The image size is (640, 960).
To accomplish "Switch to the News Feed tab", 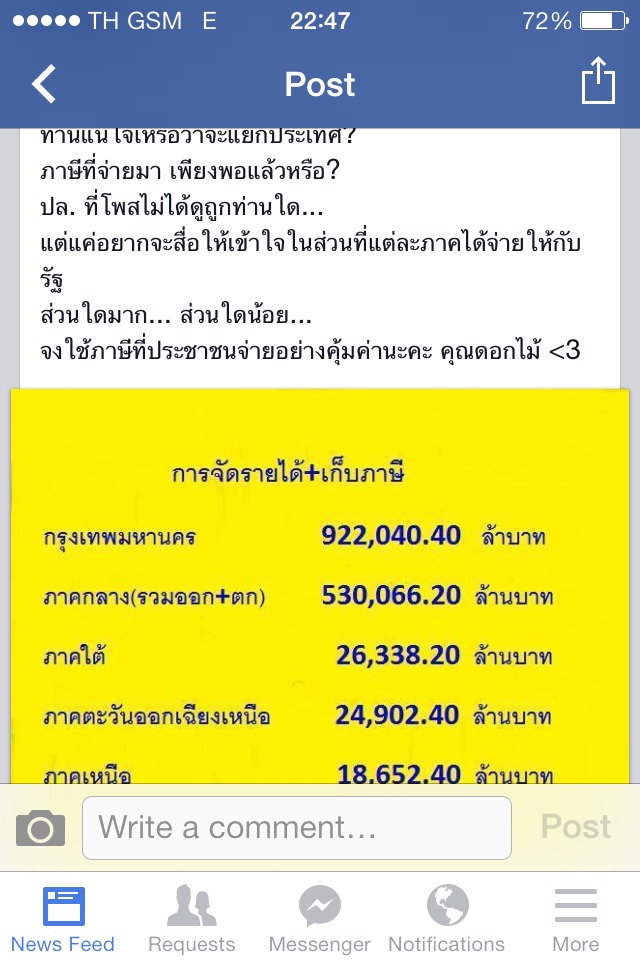I will 63,918.
